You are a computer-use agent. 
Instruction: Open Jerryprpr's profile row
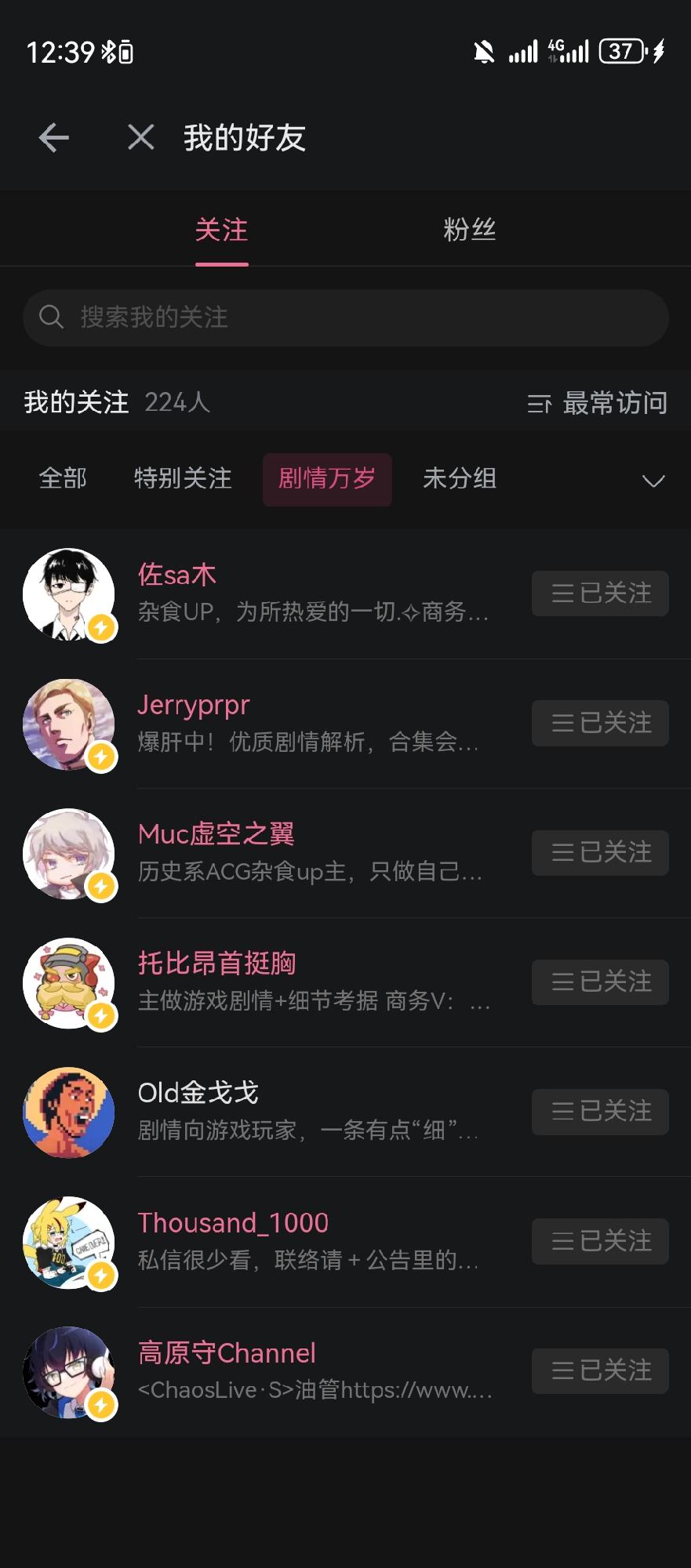[x=267, y=724]
